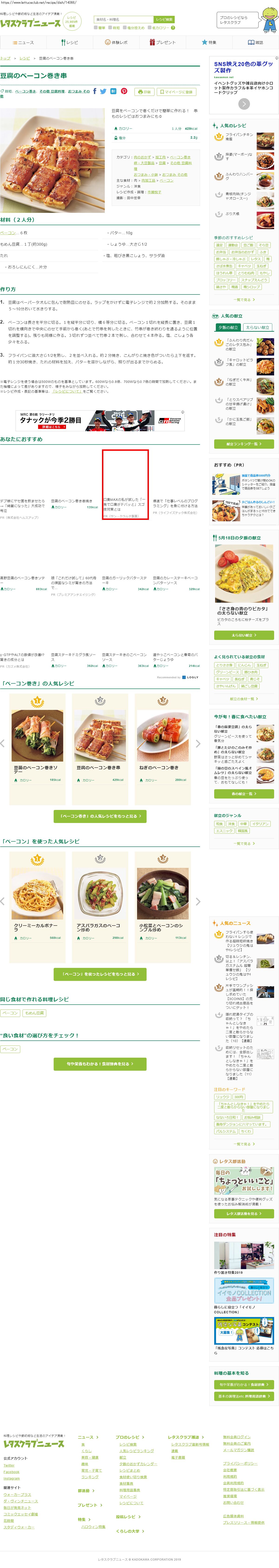279x1568 pixels.
Task: Select the 太らない献立 tab
Action: 257,328
